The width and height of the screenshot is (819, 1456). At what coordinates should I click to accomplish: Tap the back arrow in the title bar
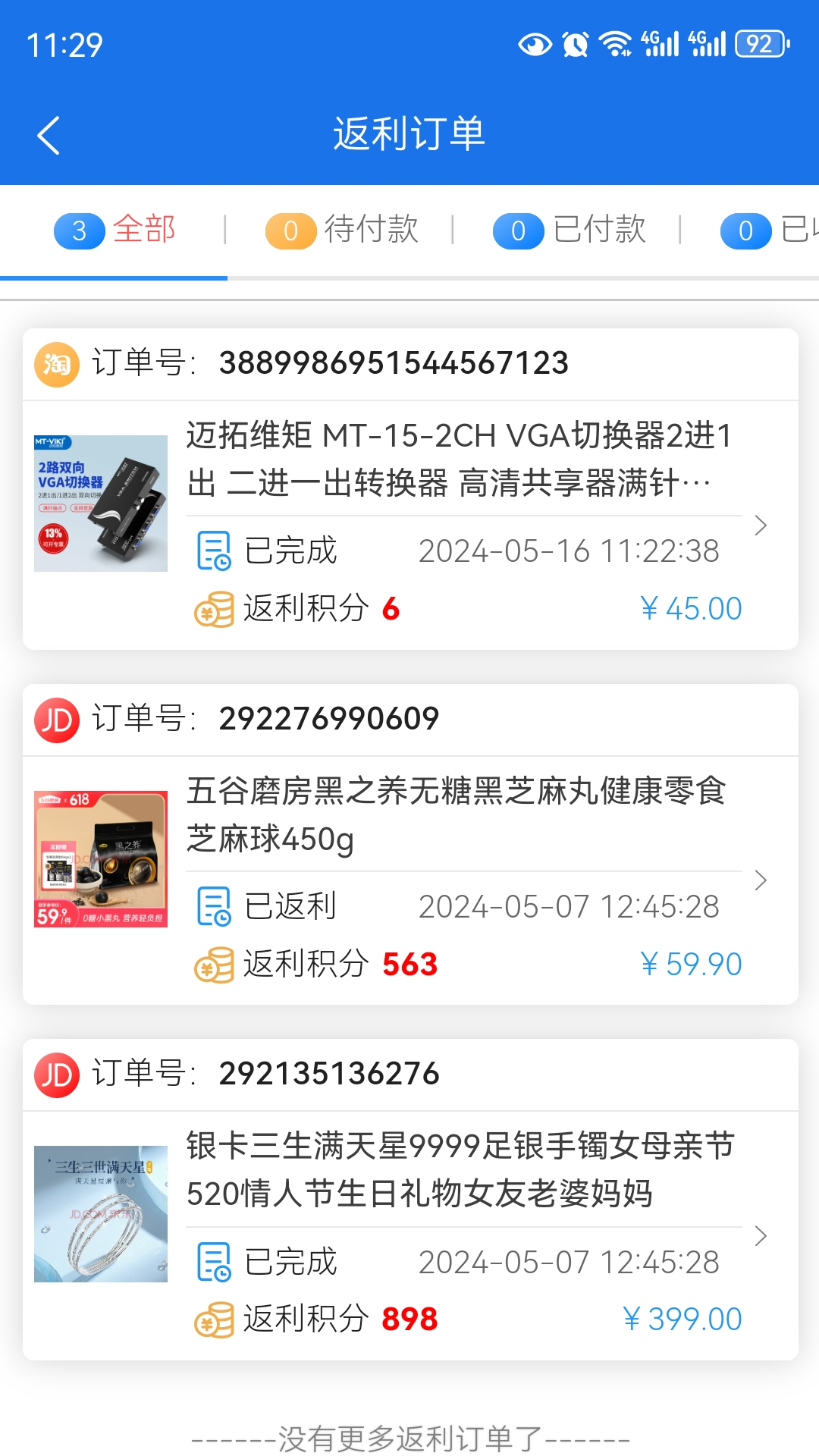coord(48,135)
